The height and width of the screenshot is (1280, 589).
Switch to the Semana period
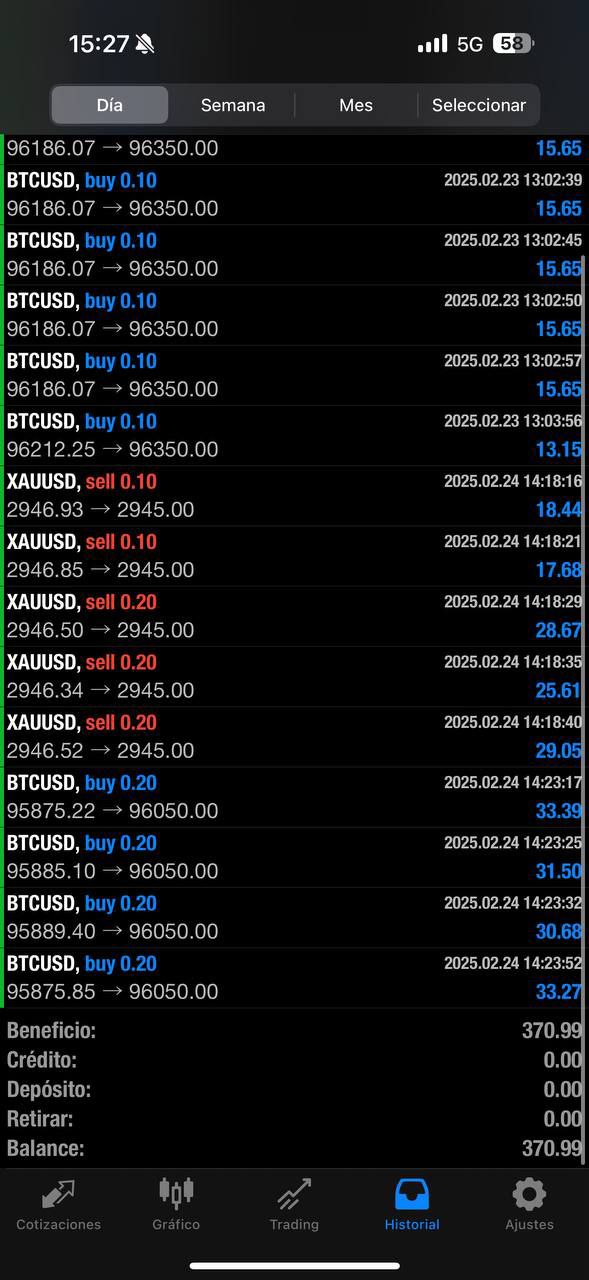point(233,105)
